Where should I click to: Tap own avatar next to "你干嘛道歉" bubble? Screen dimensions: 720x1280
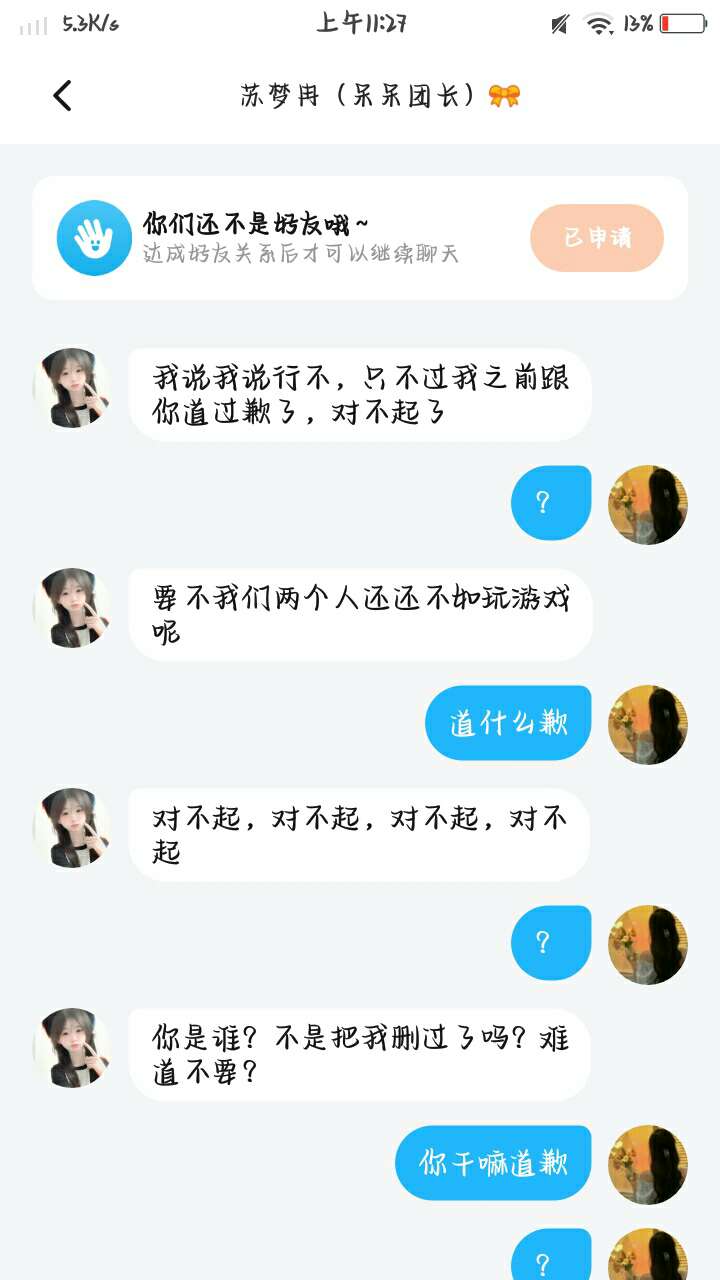[x=648, y=1164]
